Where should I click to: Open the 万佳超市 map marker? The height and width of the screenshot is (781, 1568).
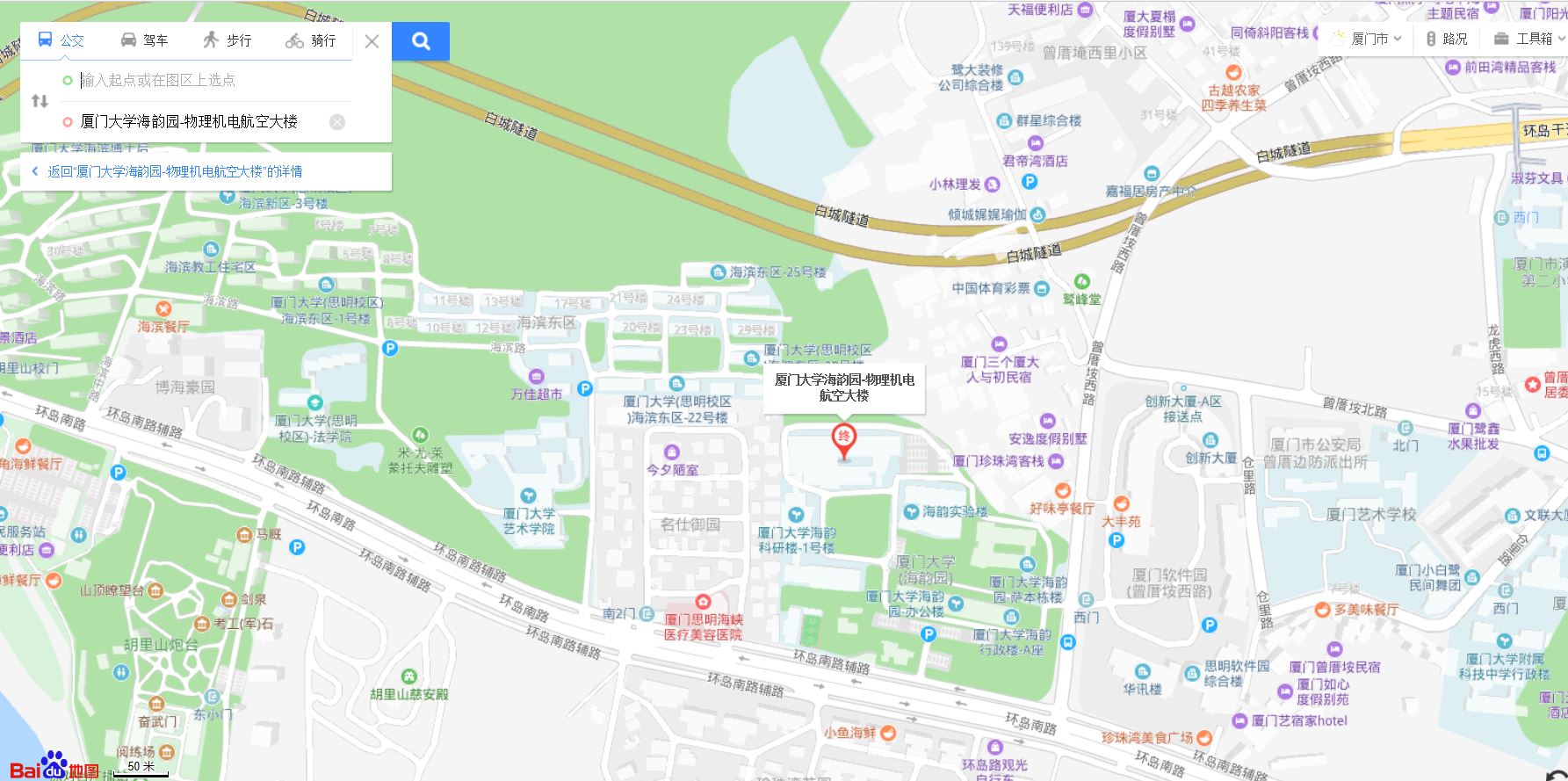tap(537, 378)
